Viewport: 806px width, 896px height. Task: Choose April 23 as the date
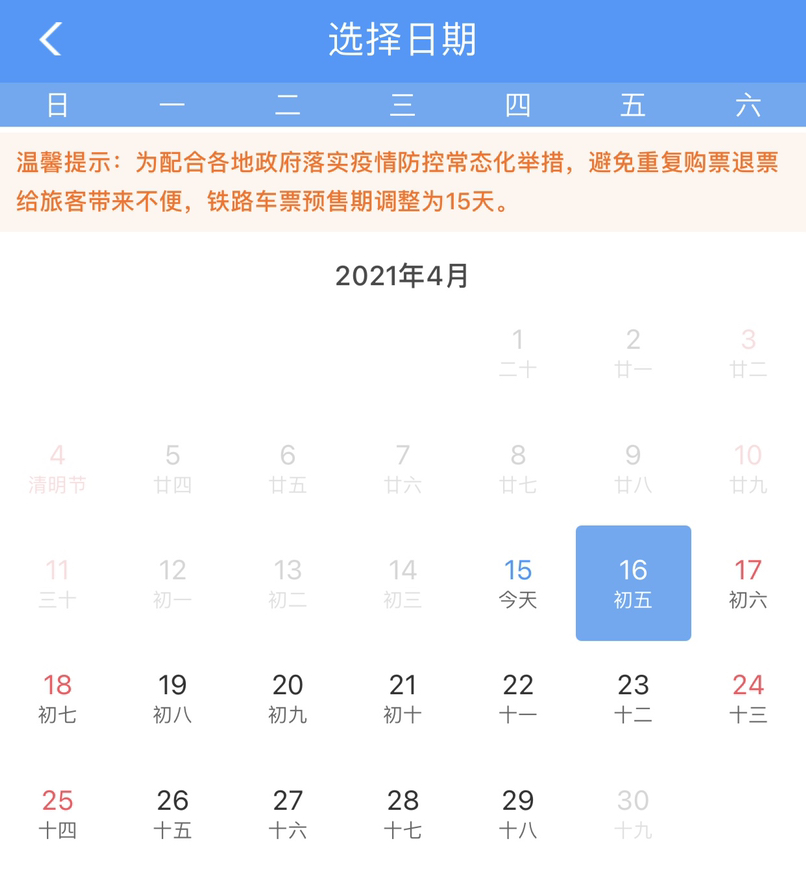pyautogui.click(x=633, y=698)
